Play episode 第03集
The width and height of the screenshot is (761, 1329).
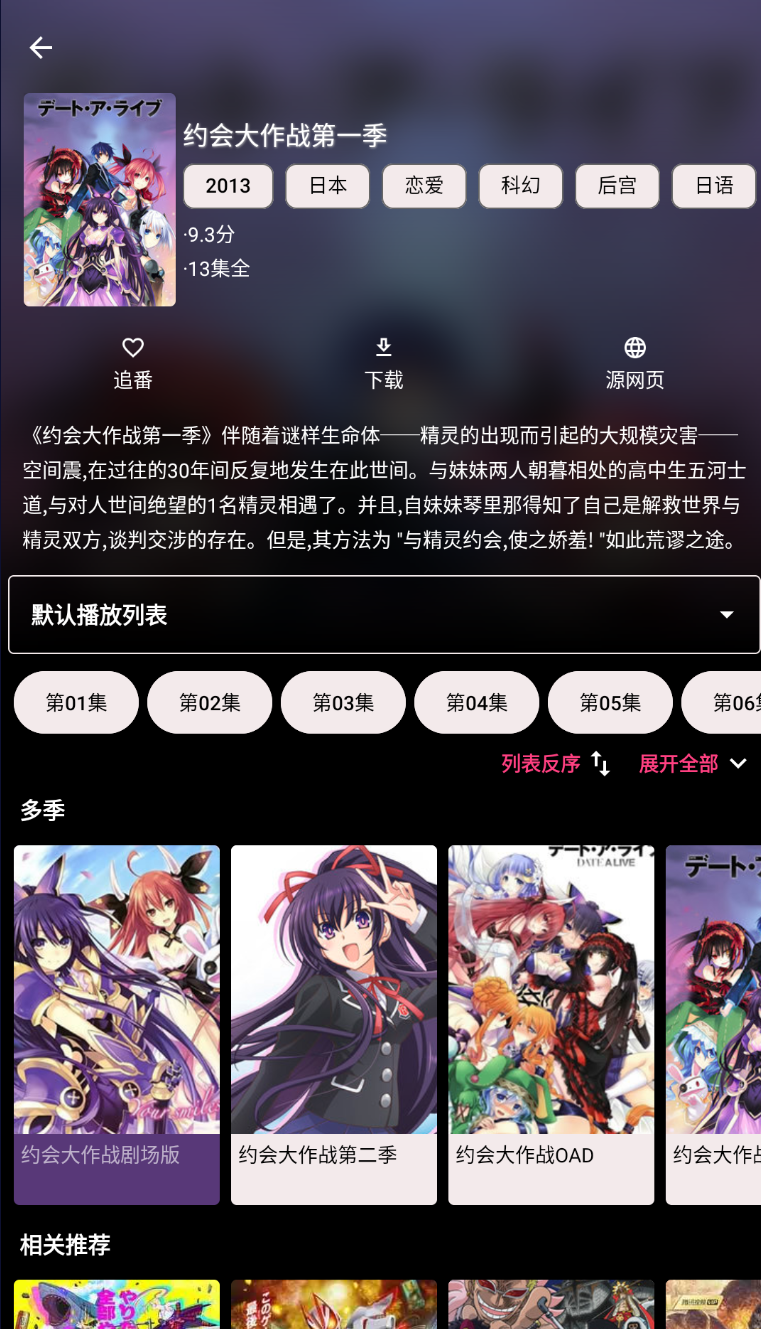[343, 702]
